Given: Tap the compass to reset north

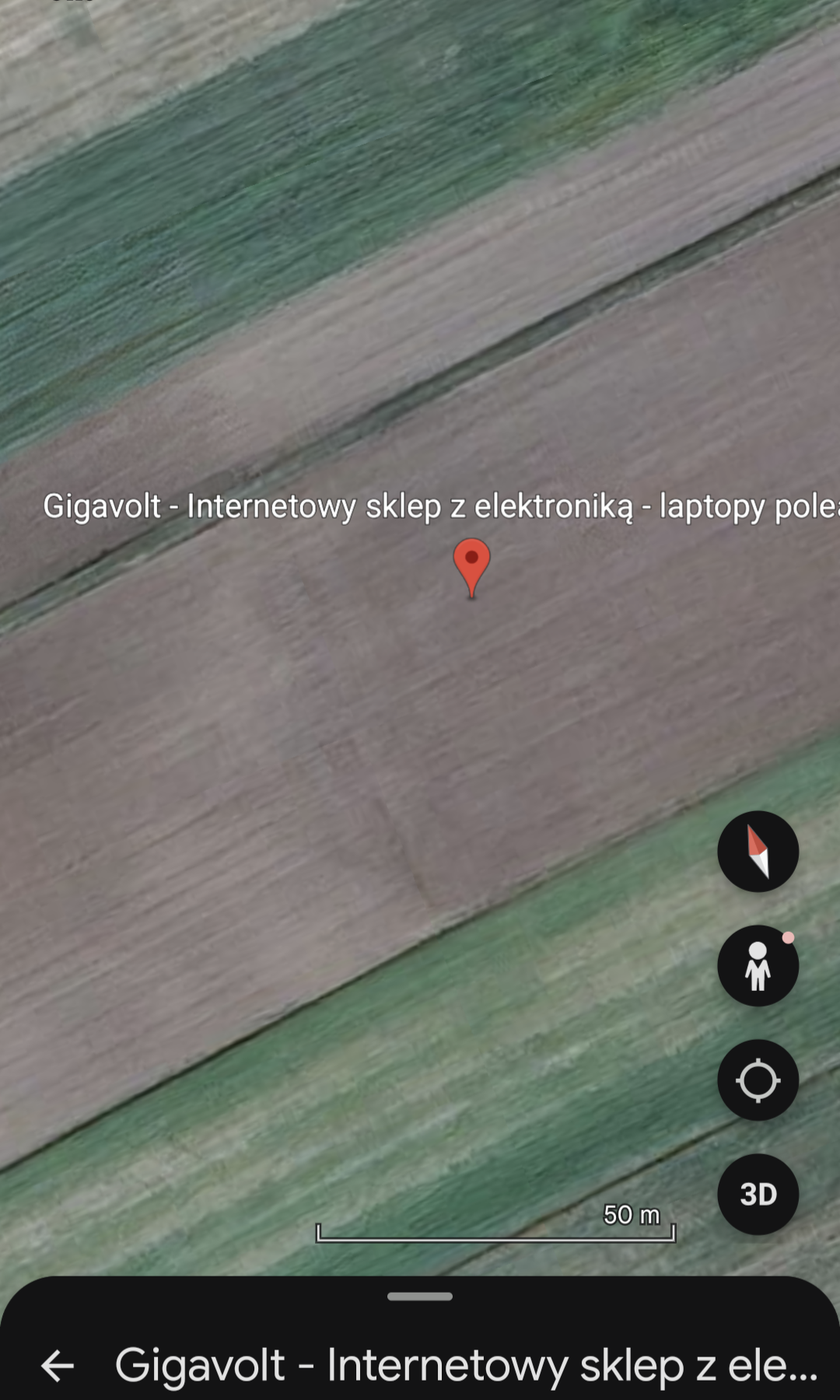Looking at the screenshot, I should 758,852.
